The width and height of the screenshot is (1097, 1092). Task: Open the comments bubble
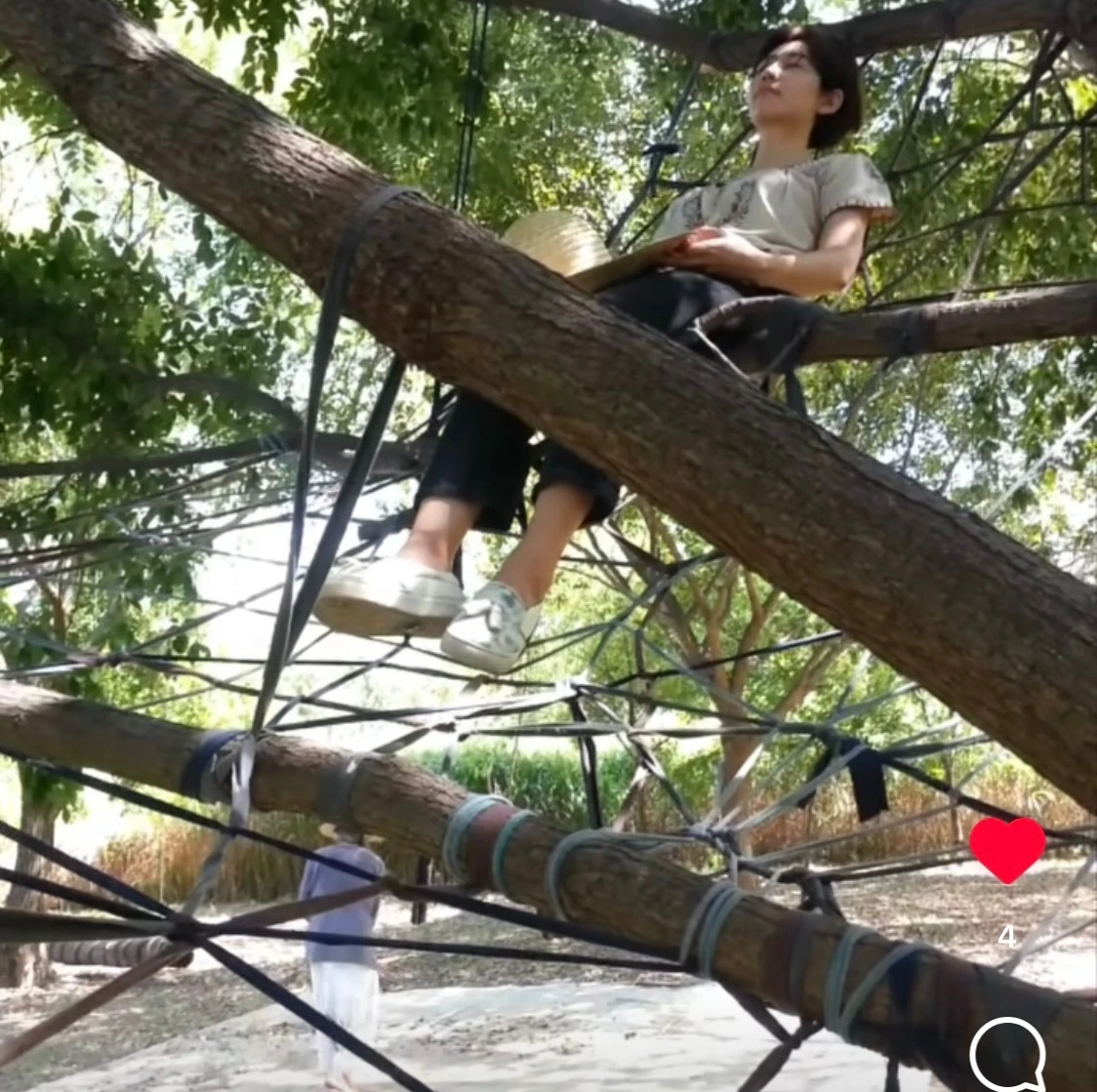coord(1008,1056)
